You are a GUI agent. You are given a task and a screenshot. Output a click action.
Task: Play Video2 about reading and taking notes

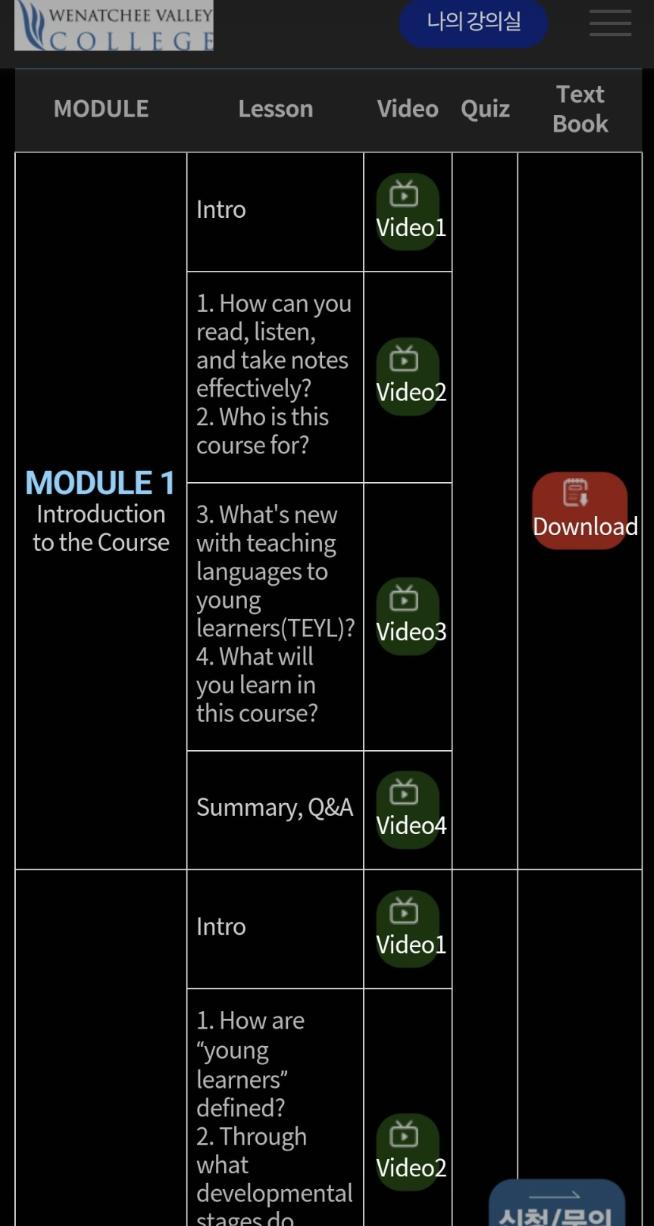(x=408, y=375)
